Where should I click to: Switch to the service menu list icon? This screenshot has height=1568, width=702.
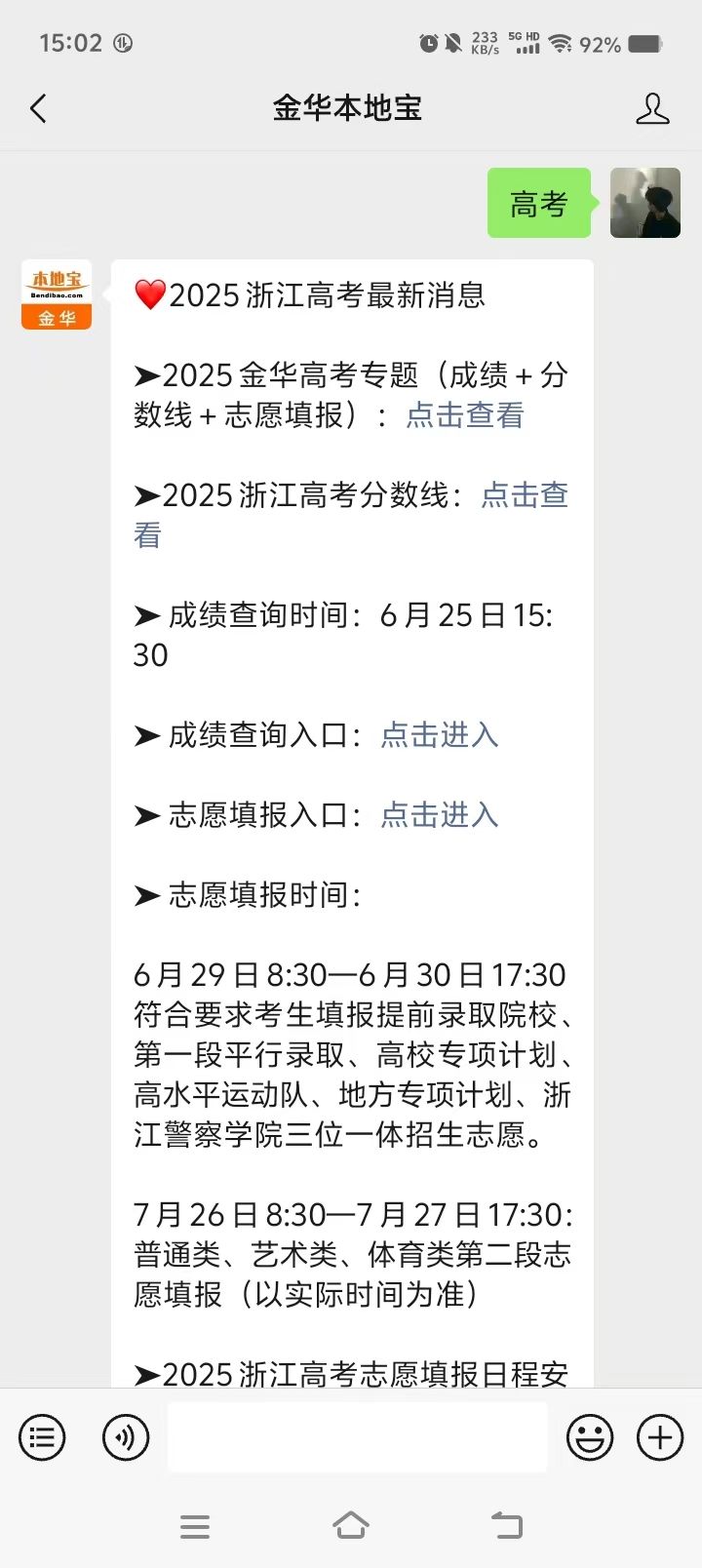point(42,1437)
